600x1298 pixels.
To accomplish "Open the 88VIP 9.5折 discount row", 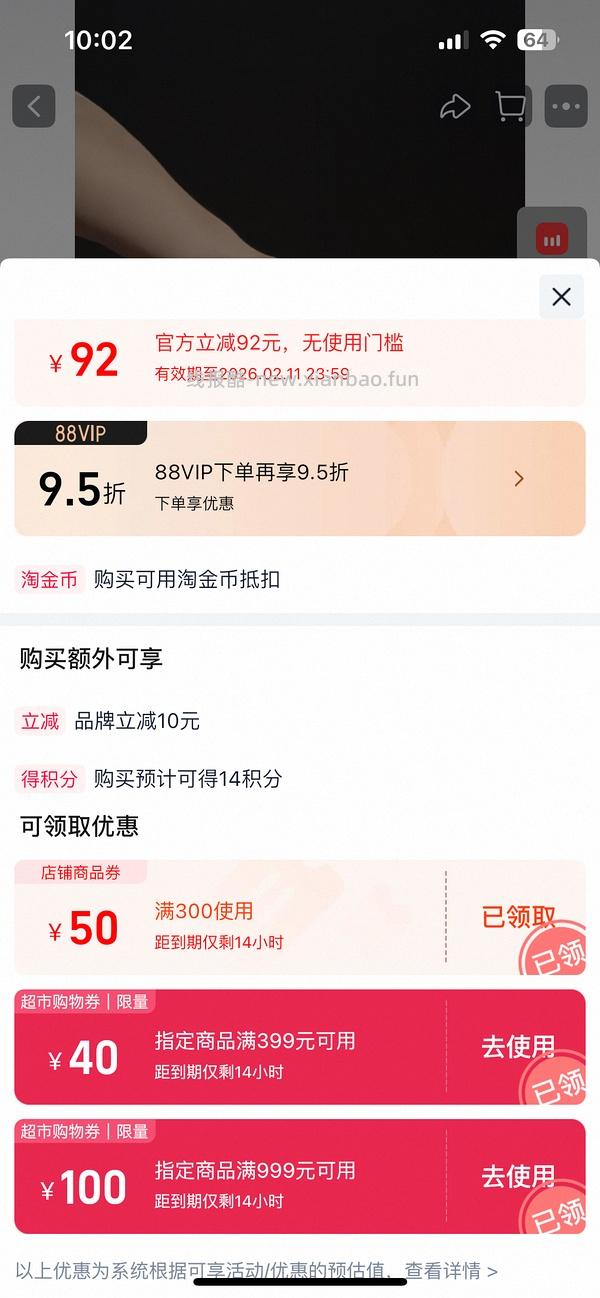I will (300, 479).
